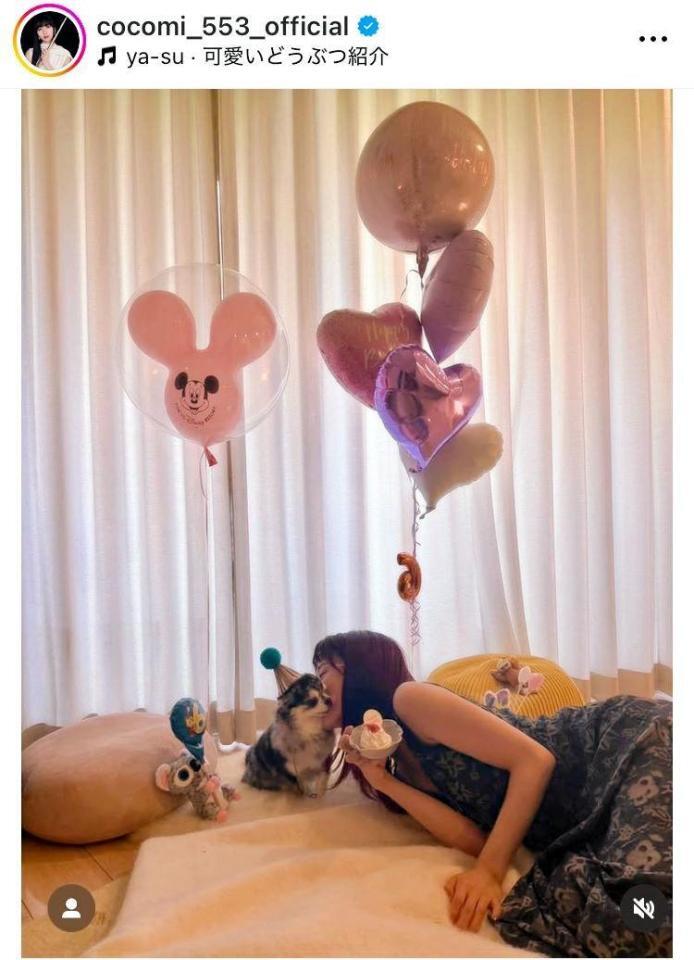
Task: Open the post's three-dot options menu
Action: [652, 39]
